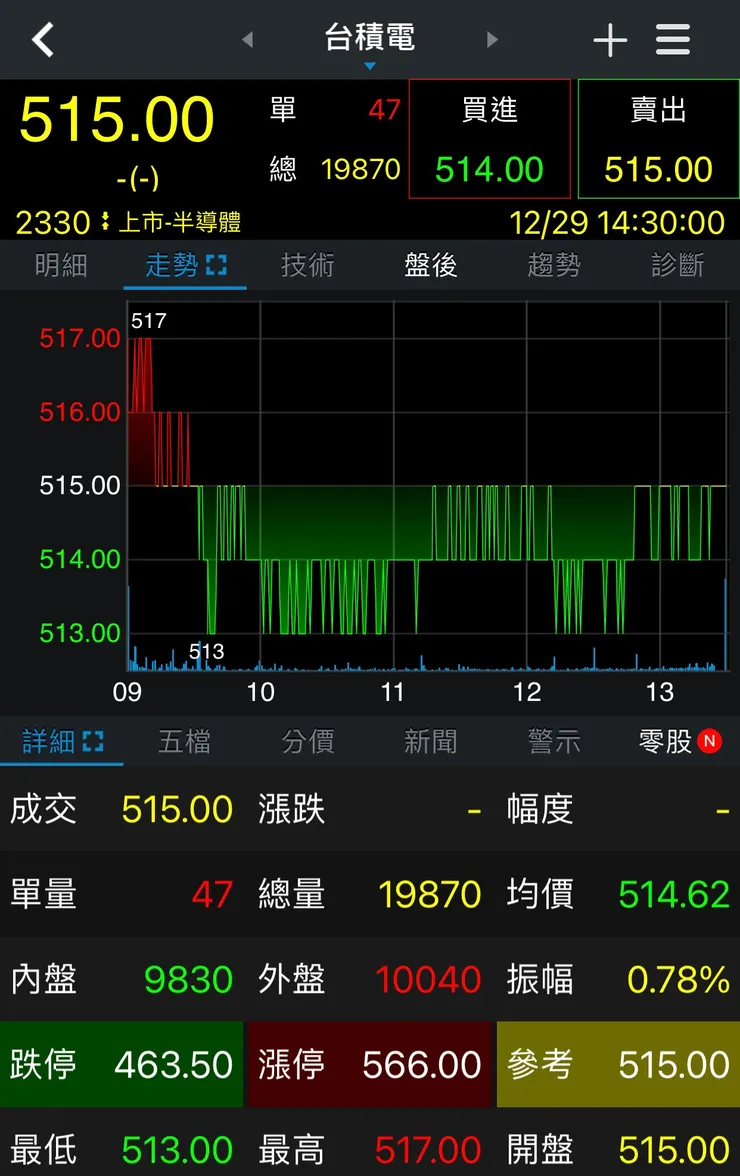The width and height of the screenshot is (740, 1176).
Task: Open the hamburger menu icon
Action: (673, 39)
